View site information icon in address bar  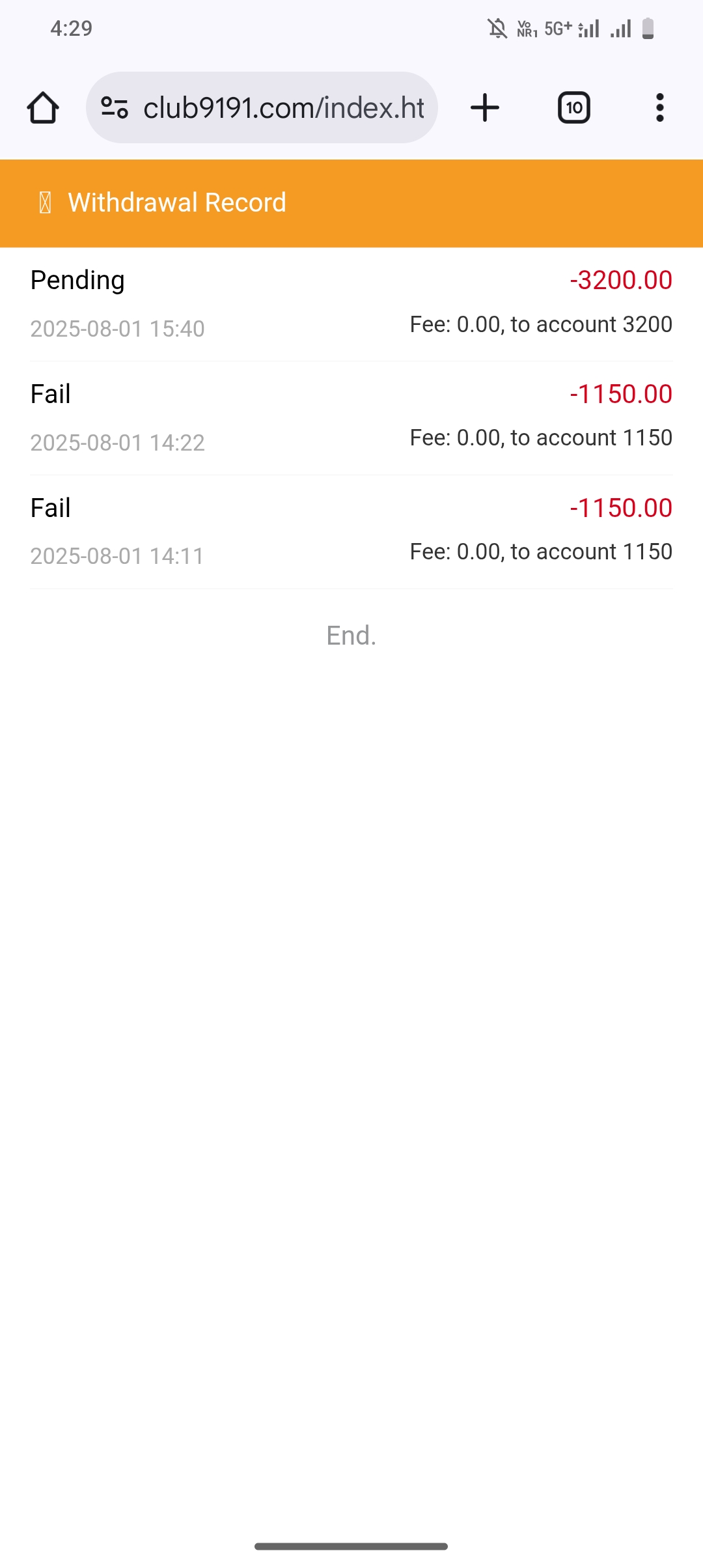tap(115, 107)
